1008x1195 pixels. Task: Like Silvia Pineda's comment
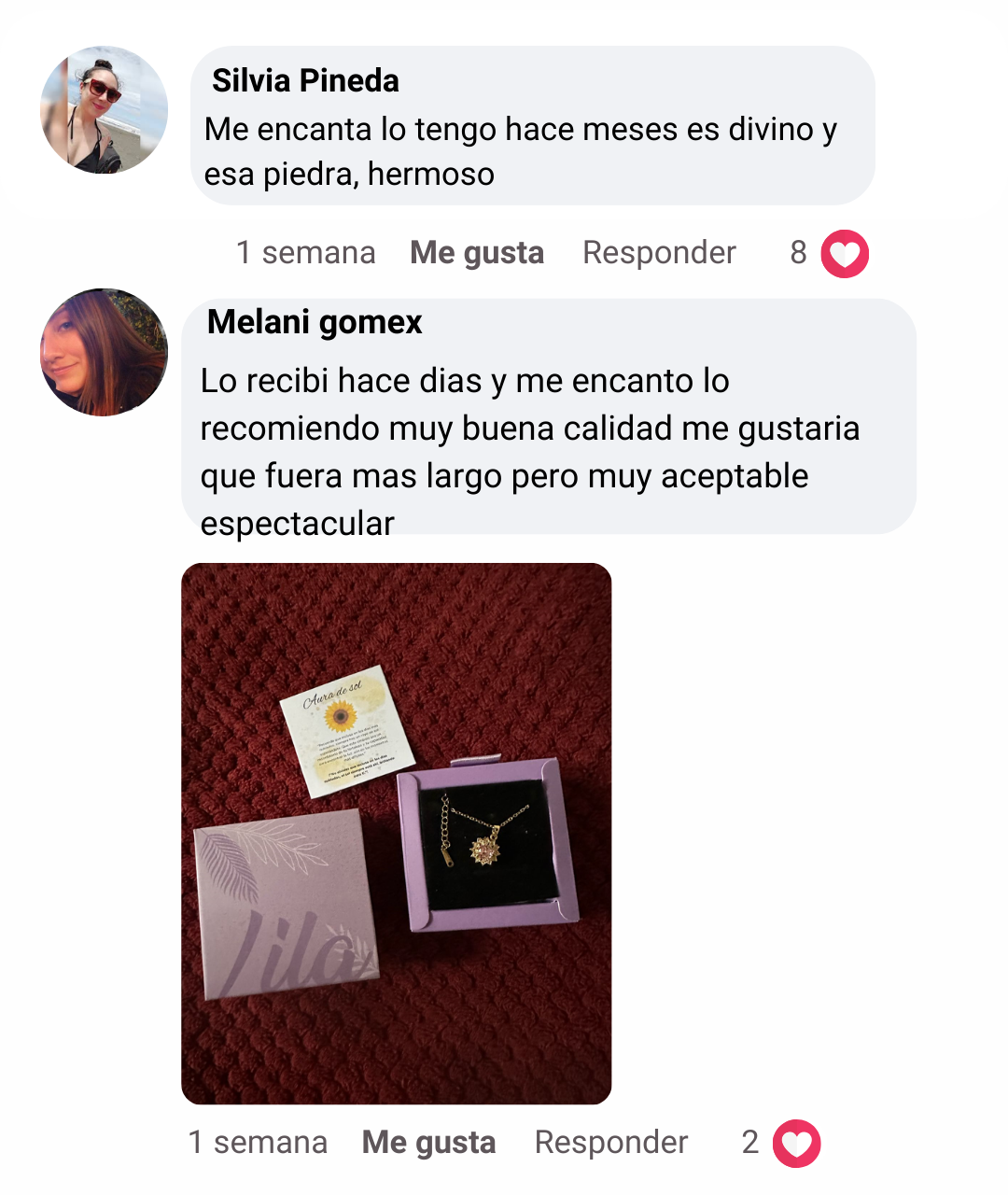coord(476,253)
